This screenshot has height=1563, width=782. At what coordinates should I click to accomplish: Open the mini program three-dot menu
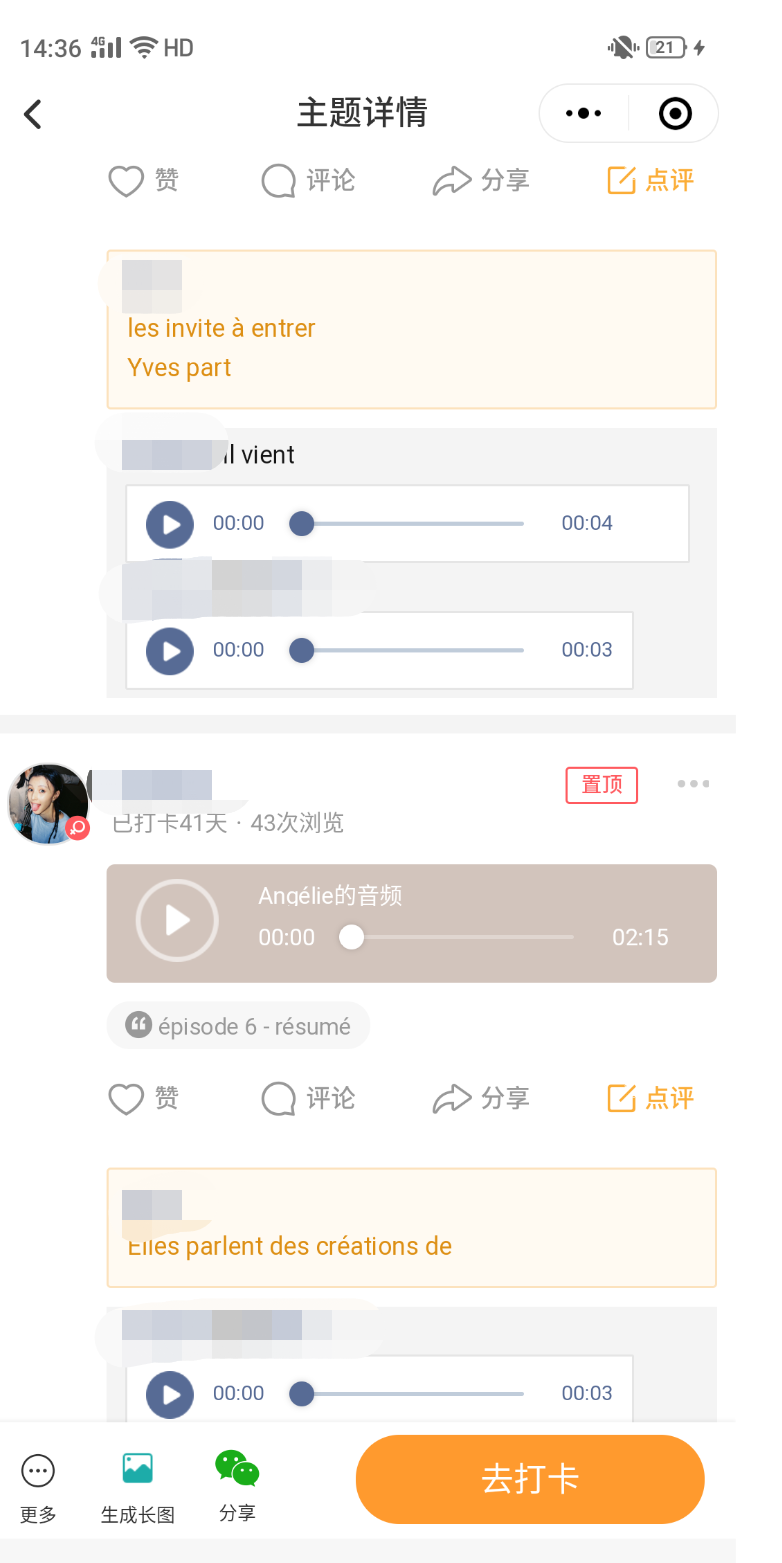coord(584,114)
